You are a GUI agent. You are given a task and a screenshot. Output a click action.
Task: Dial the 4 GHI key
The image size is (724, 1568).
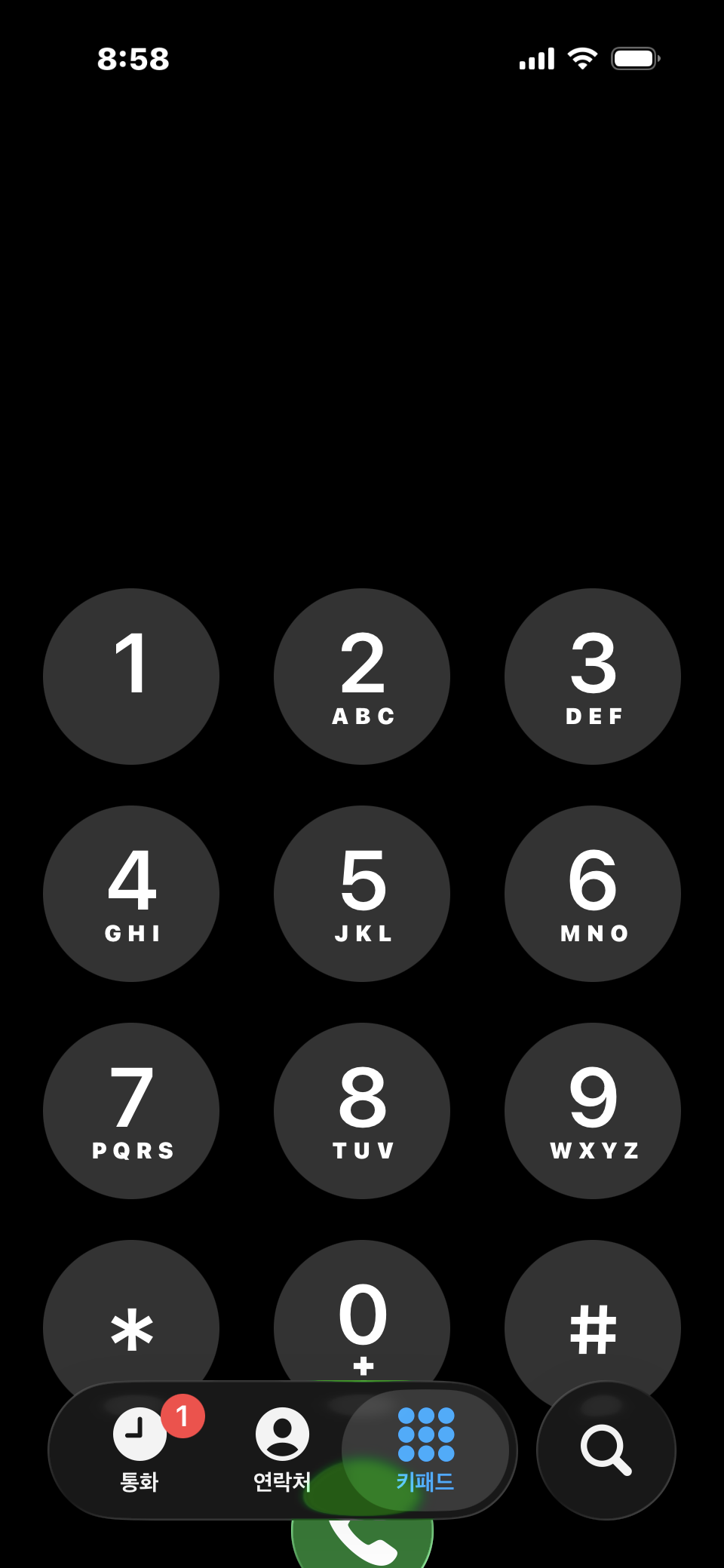pos(131,893)
